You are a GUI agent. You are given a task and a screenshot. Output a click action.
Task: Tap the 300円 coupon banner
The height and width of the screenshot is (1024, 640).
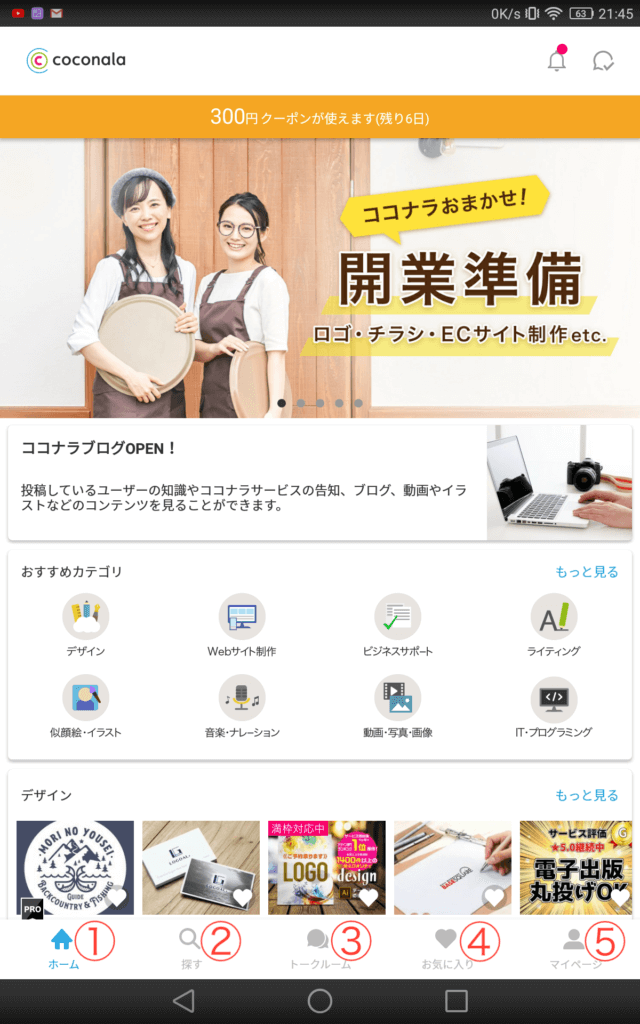coord(320,117)
